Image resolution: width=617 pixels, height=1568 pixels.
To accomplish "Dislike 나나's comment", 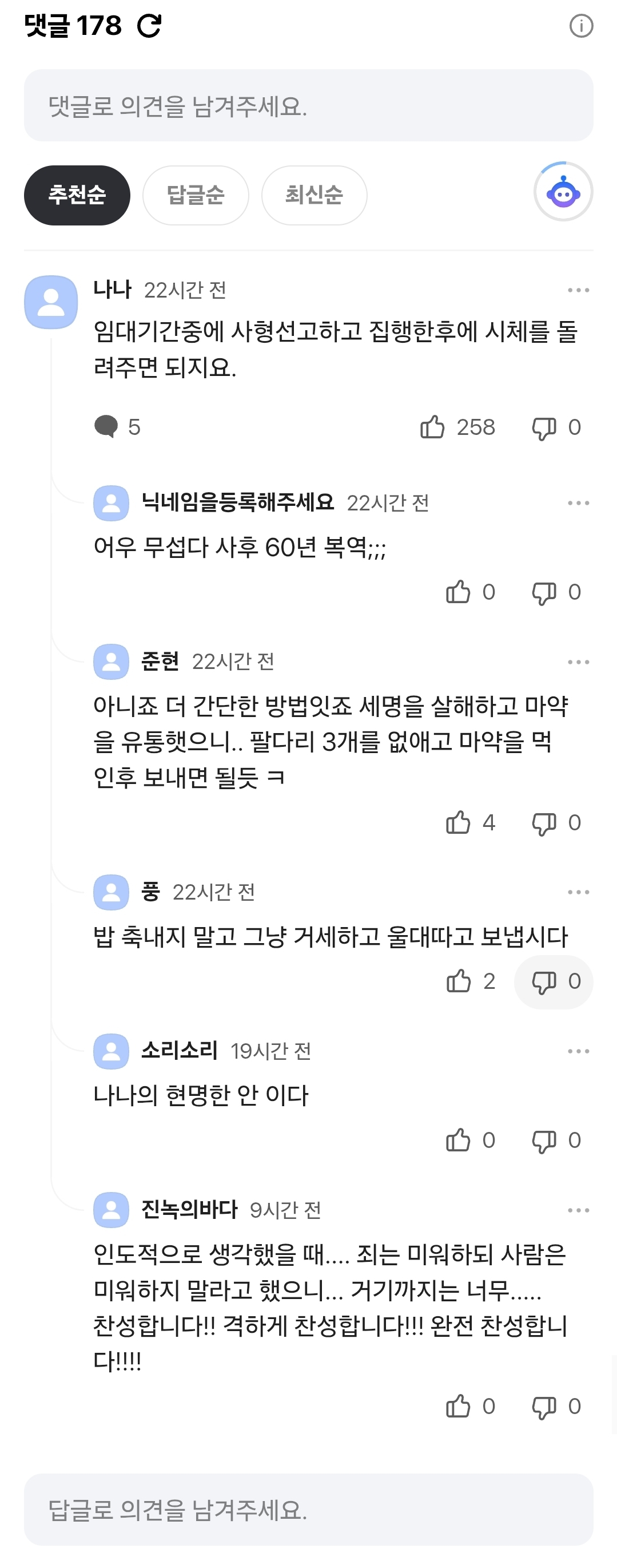I will [x=556, y=427].
